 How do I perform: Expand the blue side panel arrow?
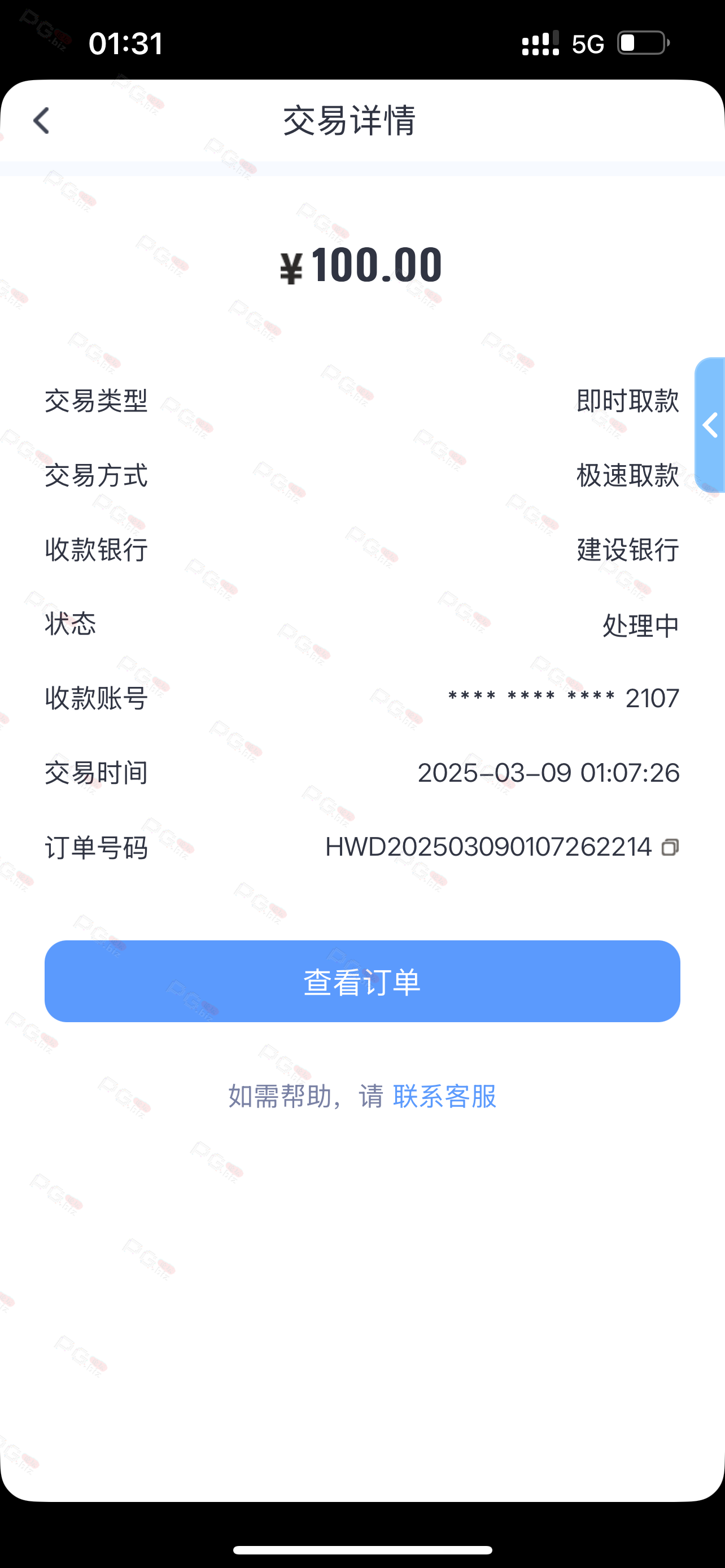click(710, 425)
